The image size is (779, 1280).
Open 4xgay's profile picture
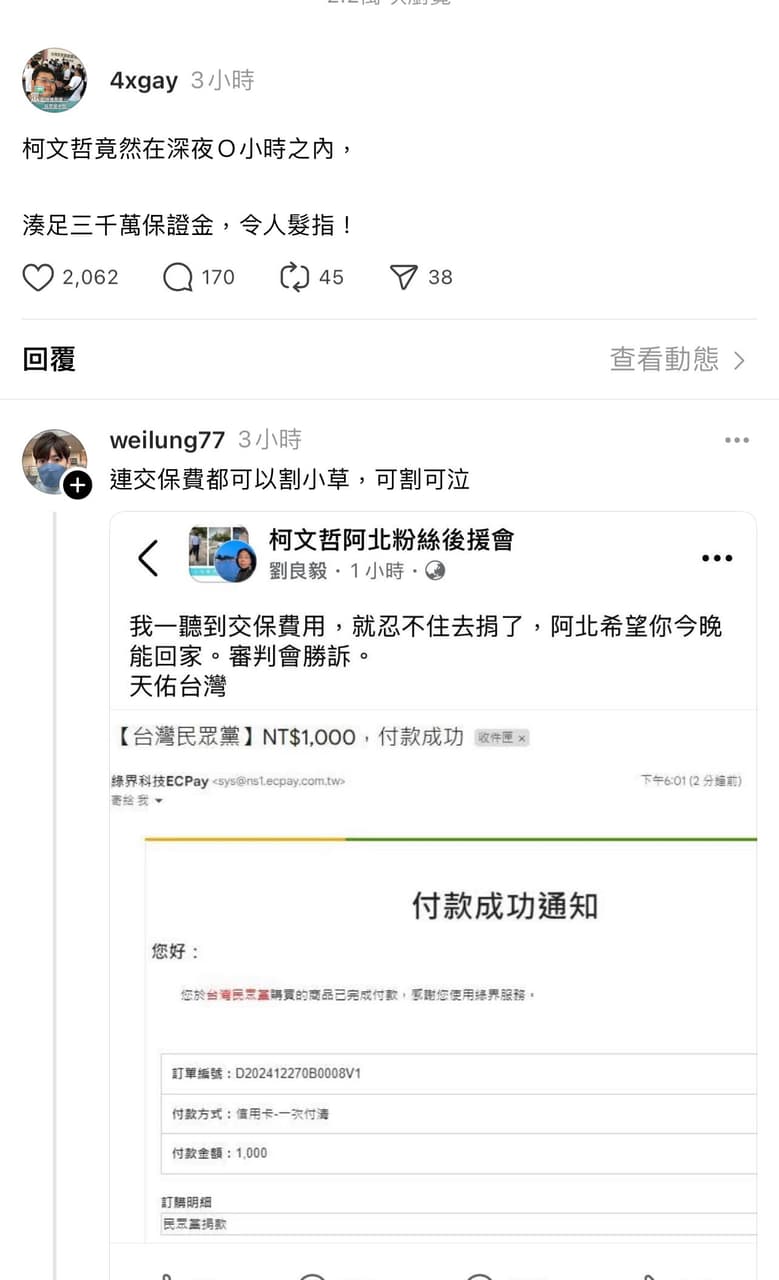point(54,80)
